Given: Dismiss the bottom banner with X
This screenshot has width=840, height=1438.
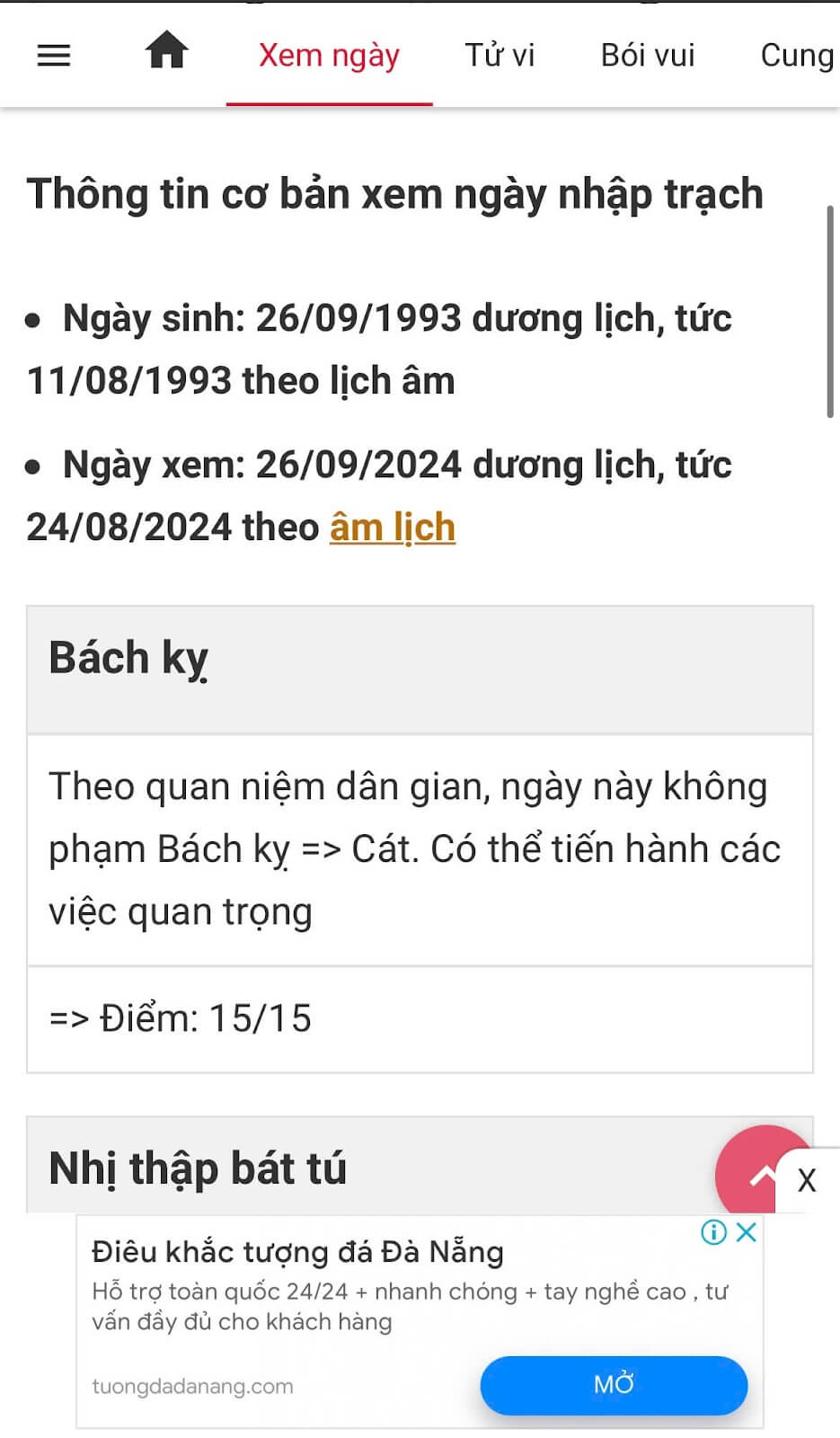Looking at the screenshot, I should pyautogui.click(x=807, y=1181).
